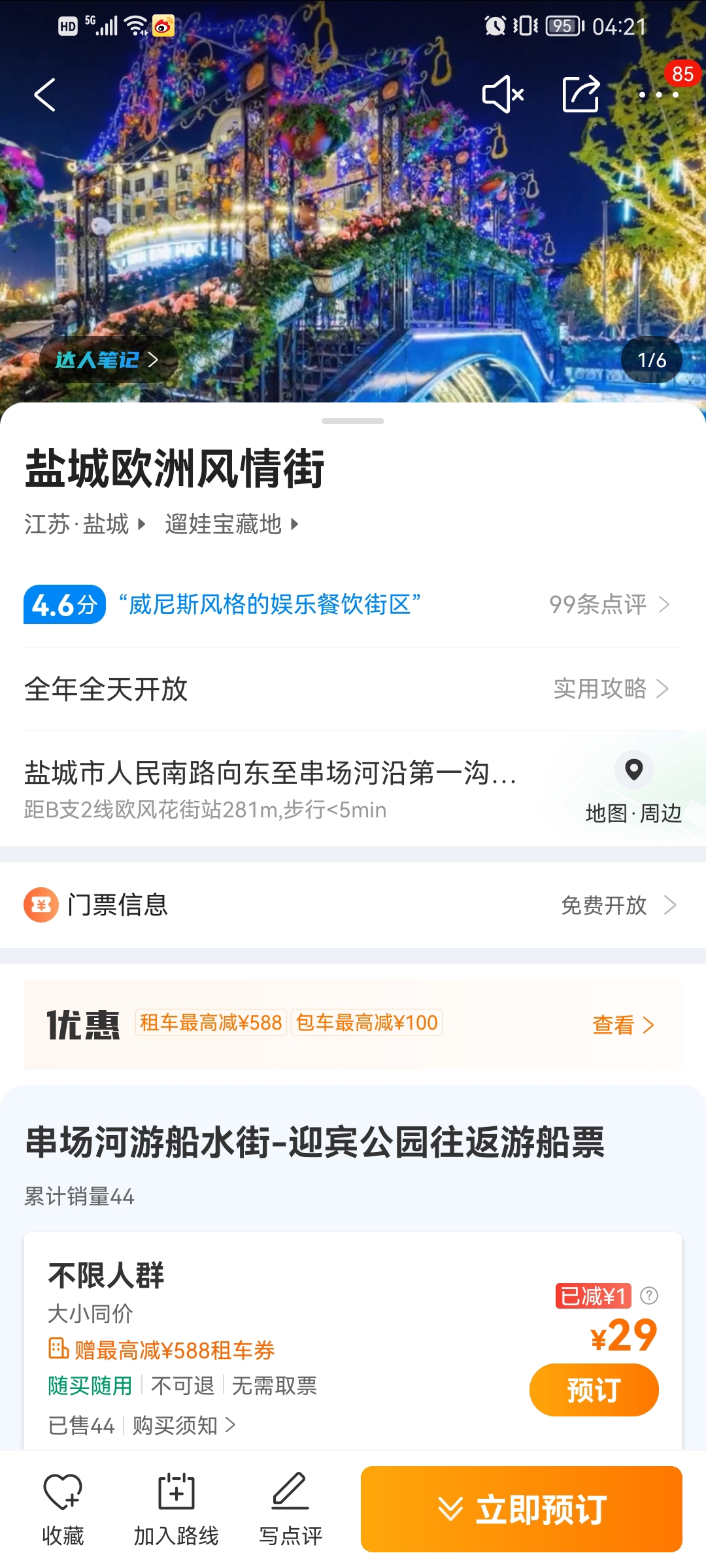
Task: Toggle the video sound mute icon
Action: (x=503, y=95)
